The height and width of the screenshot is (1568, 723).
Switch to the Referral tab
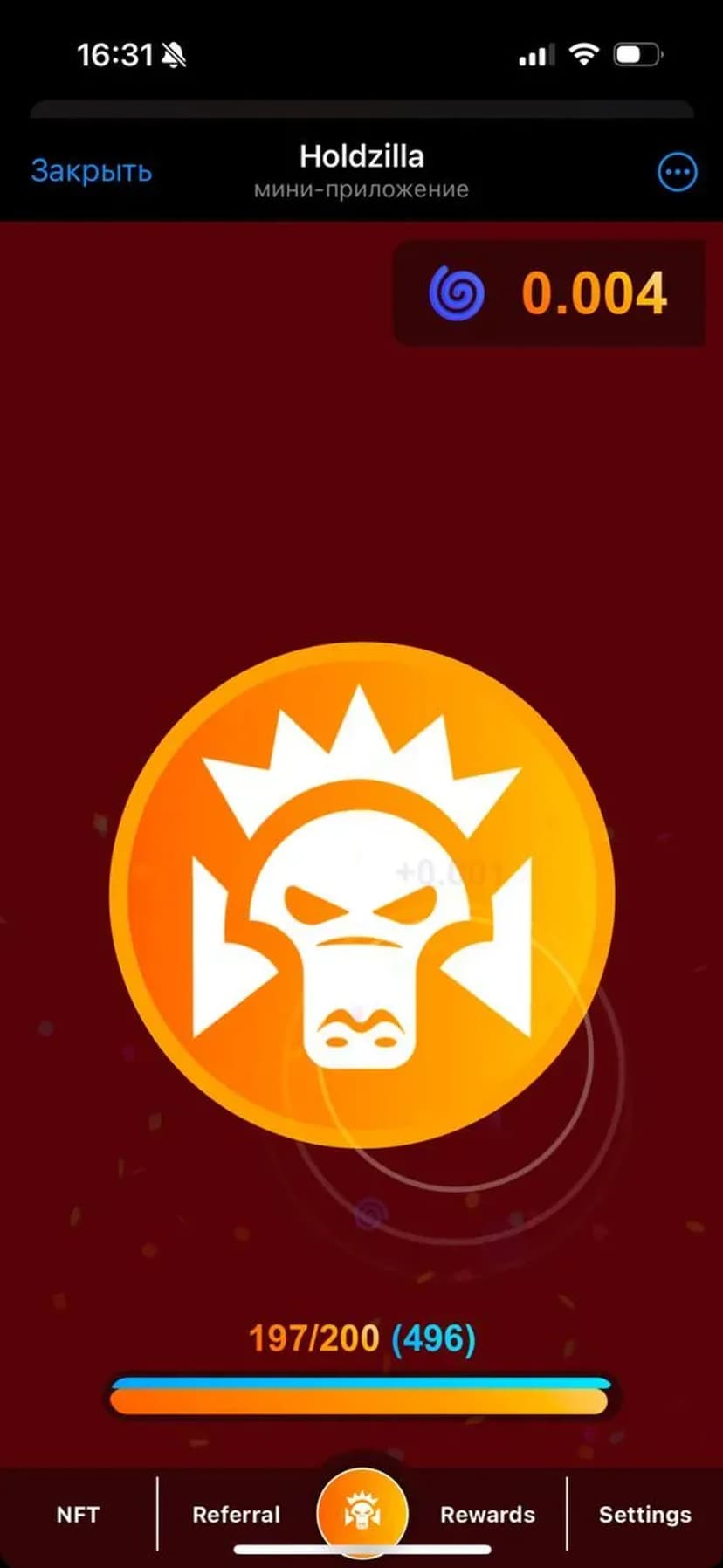click(x=236, y=1514)
